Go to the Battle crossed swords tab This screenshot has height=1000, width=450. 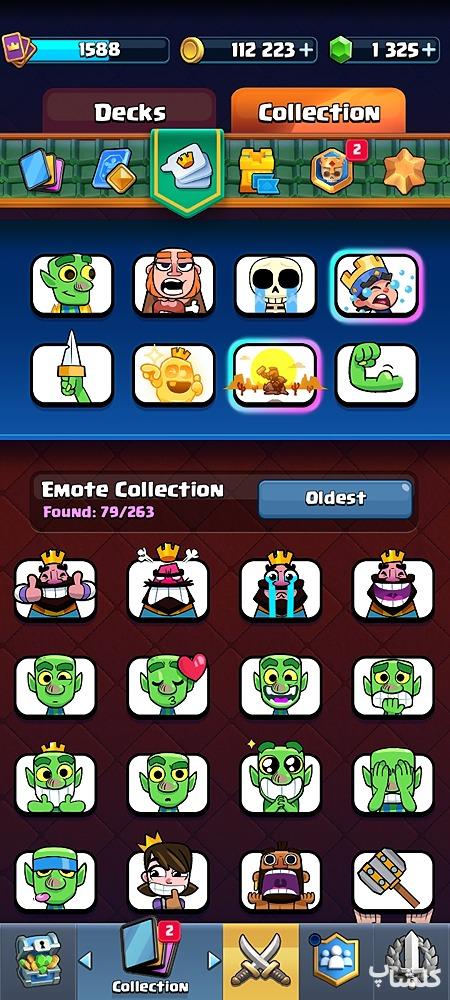coord(260,961)
